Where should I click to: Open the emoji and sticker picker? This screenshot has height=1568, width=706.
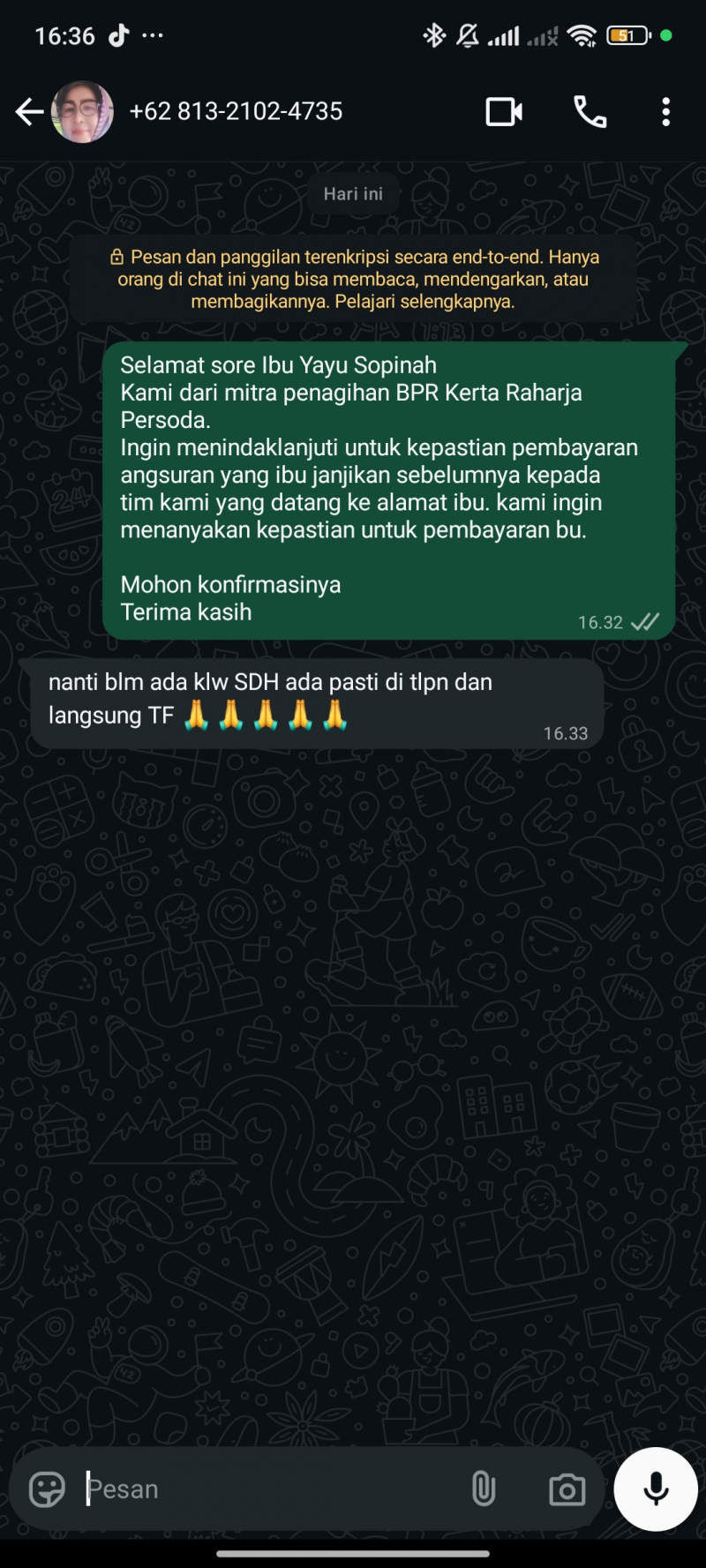click(x=47, y=1489)
